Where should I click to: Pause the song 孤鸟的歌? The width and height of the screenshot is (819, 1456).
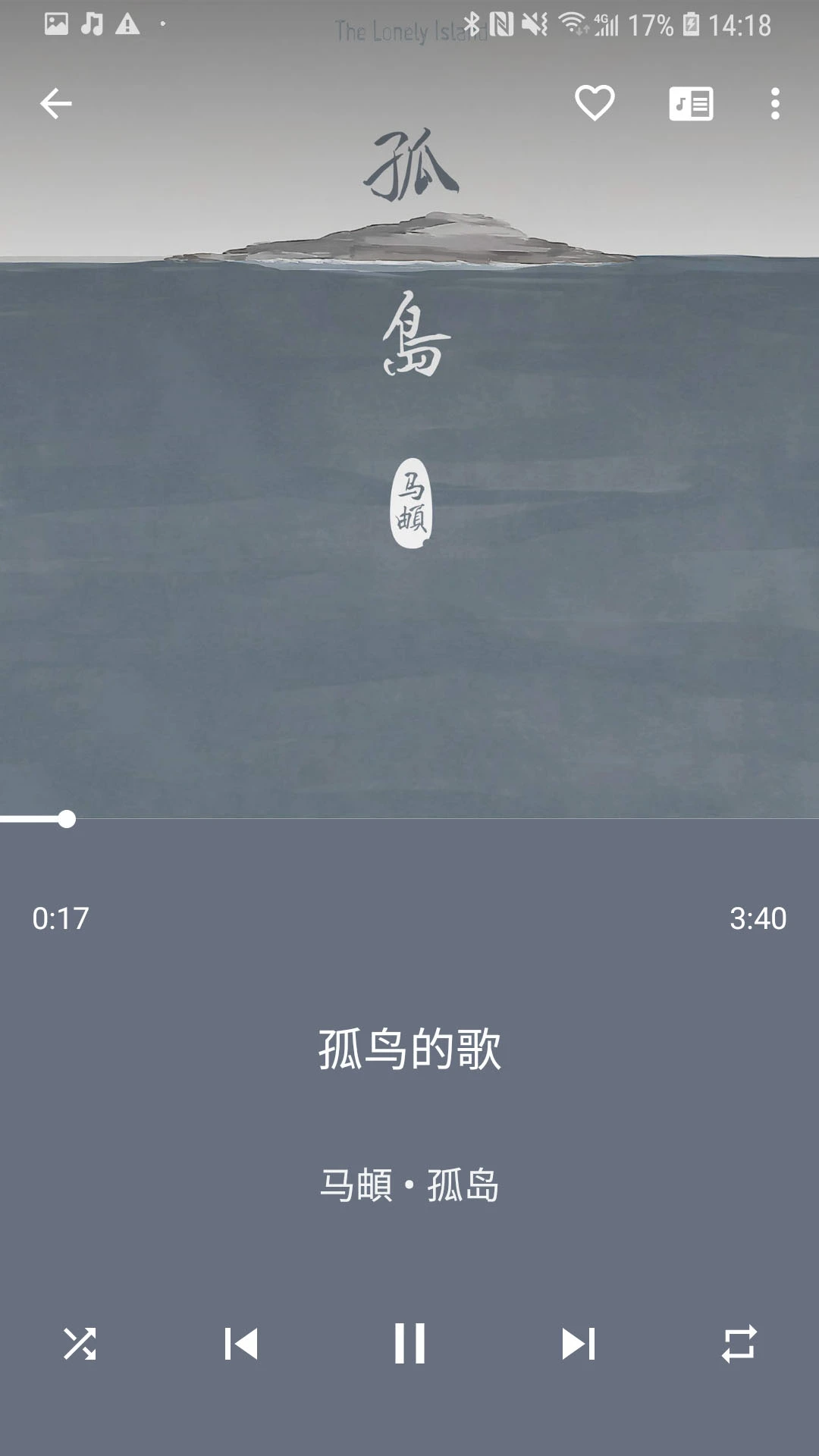click(x=409, y=1344)
